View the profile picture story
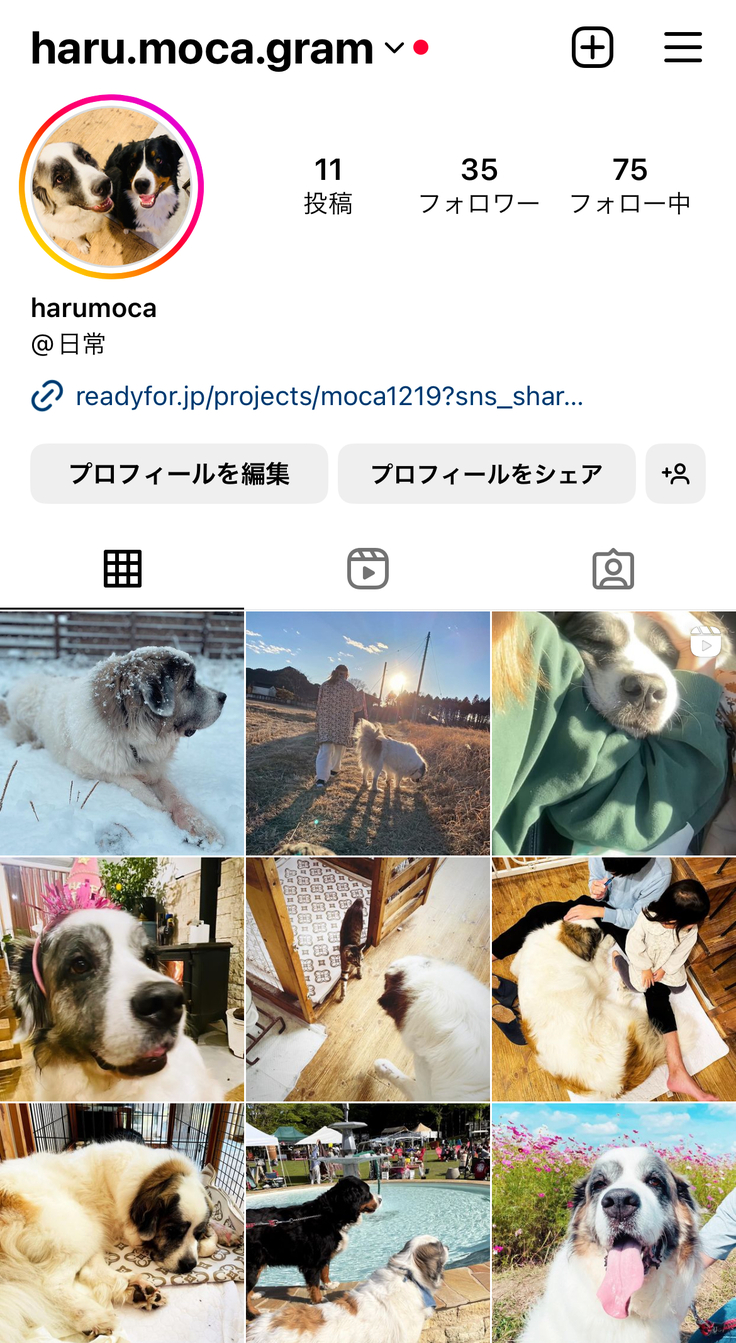 pyautogui.click(x=111, y=187)
